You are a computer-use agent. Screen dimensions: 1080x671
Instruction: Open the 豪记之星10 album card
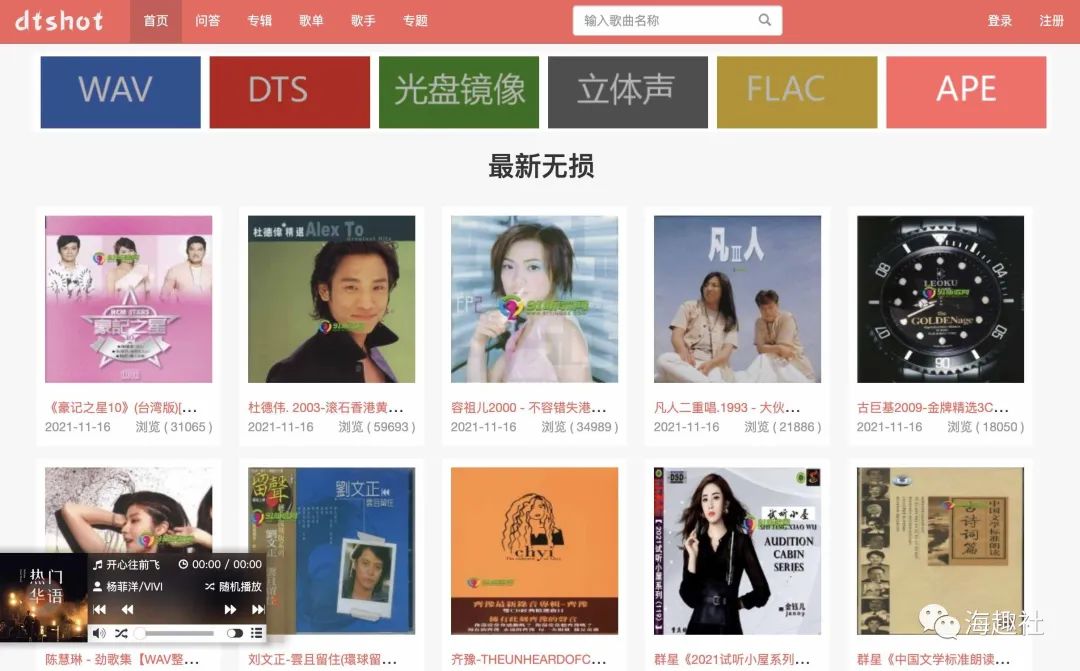pyautogui.click(x=128, y=299)
